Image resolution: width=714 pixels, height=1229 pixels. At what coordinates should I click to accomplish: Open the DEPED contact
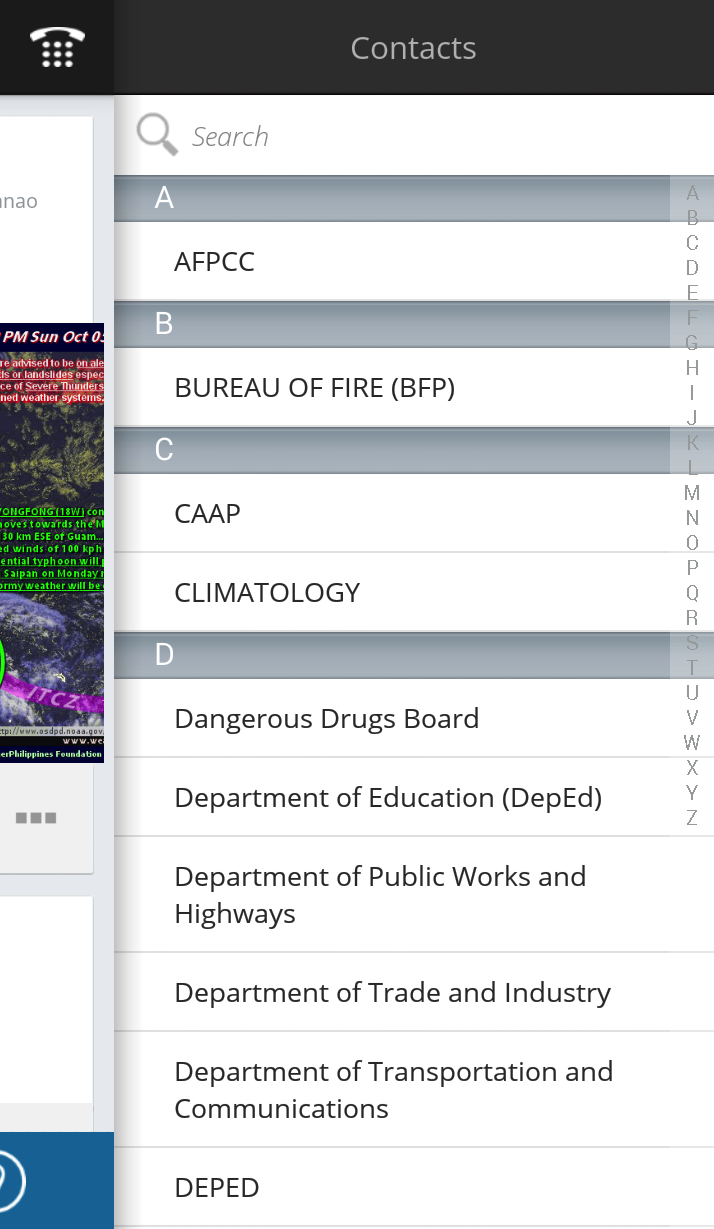pos(414,1187)
